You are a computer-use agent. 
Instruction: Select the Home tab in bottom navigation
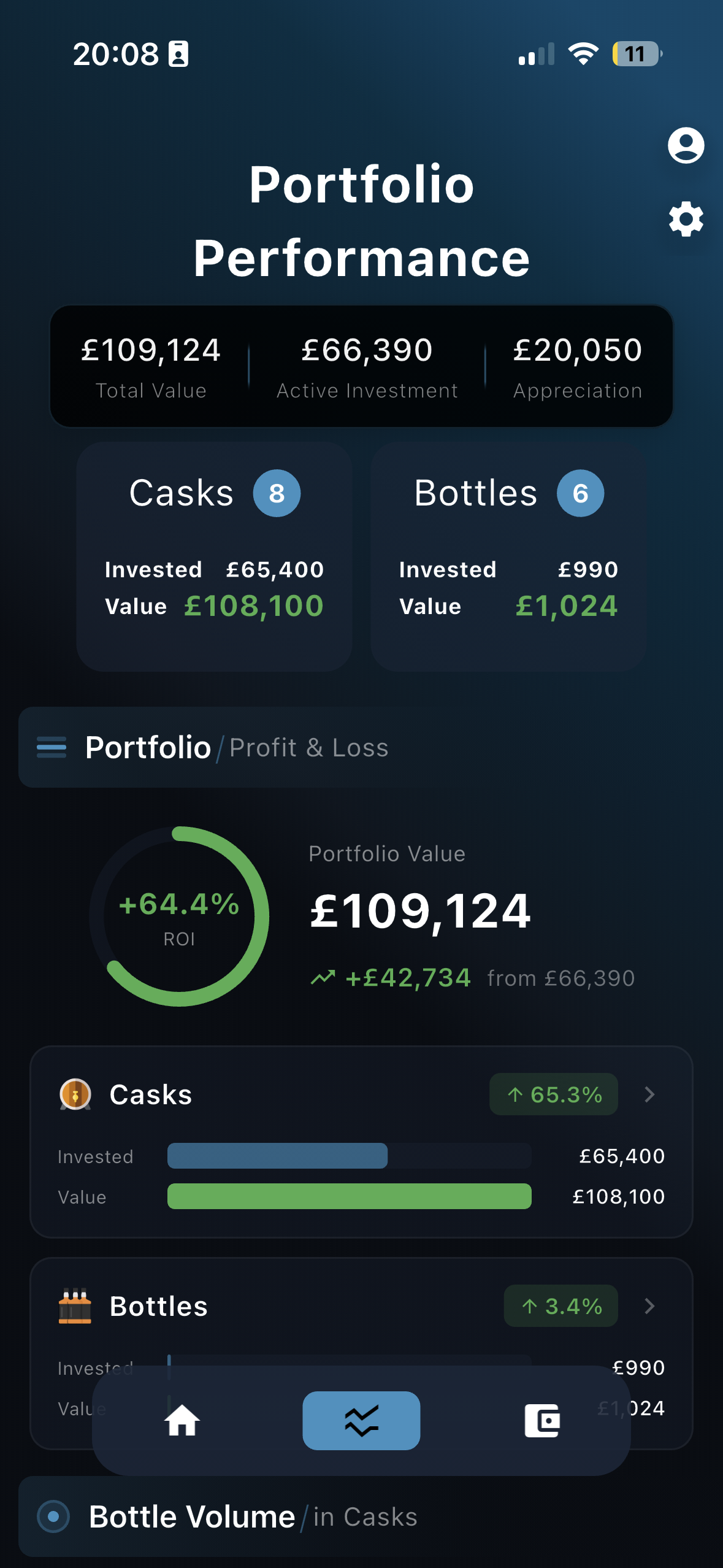pos(182,1421)
